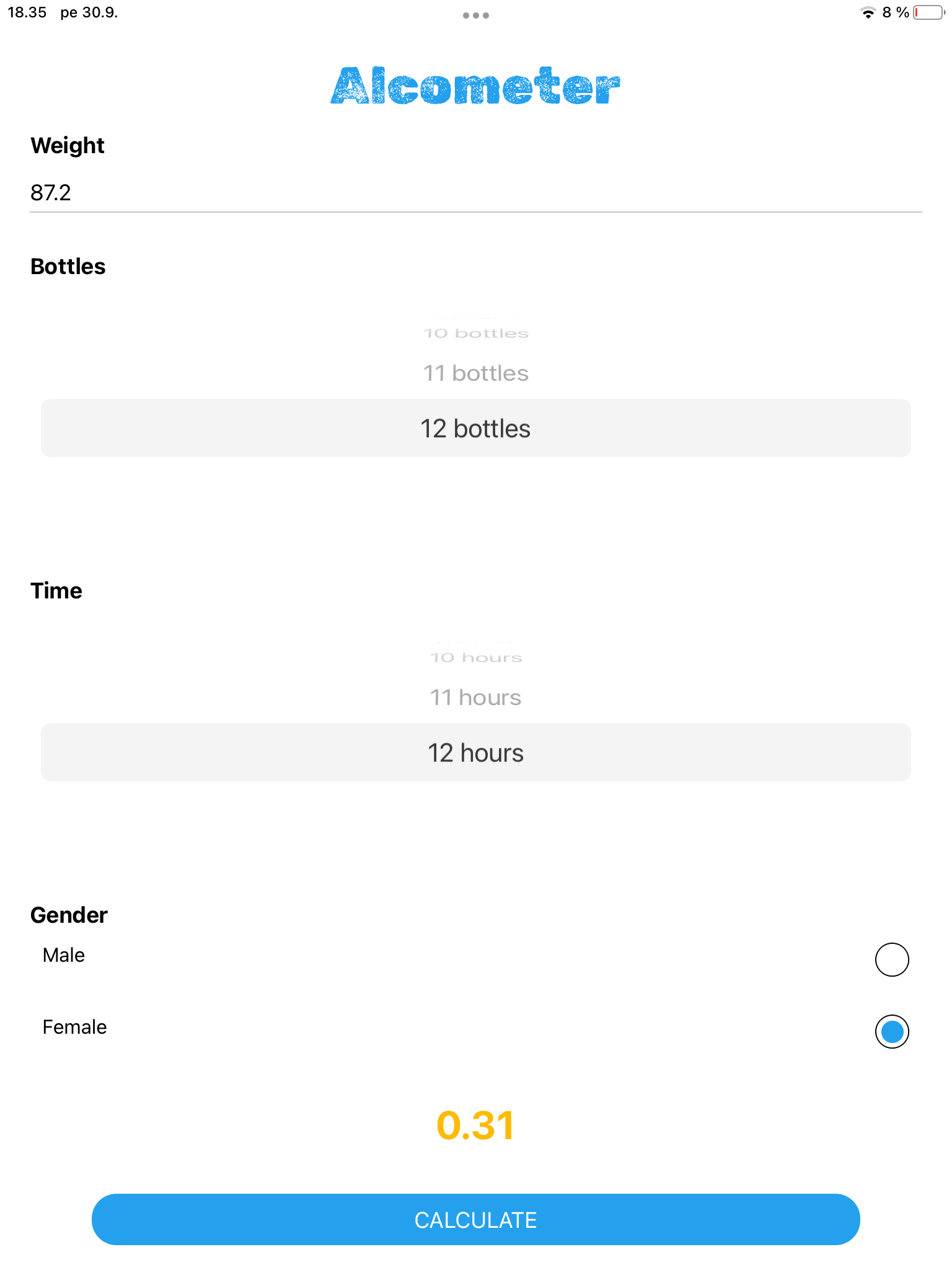Image resolution: width=952 pixels, height=1270 pixels.
Task: Tap the Time section heading
Action: [57, 590]
